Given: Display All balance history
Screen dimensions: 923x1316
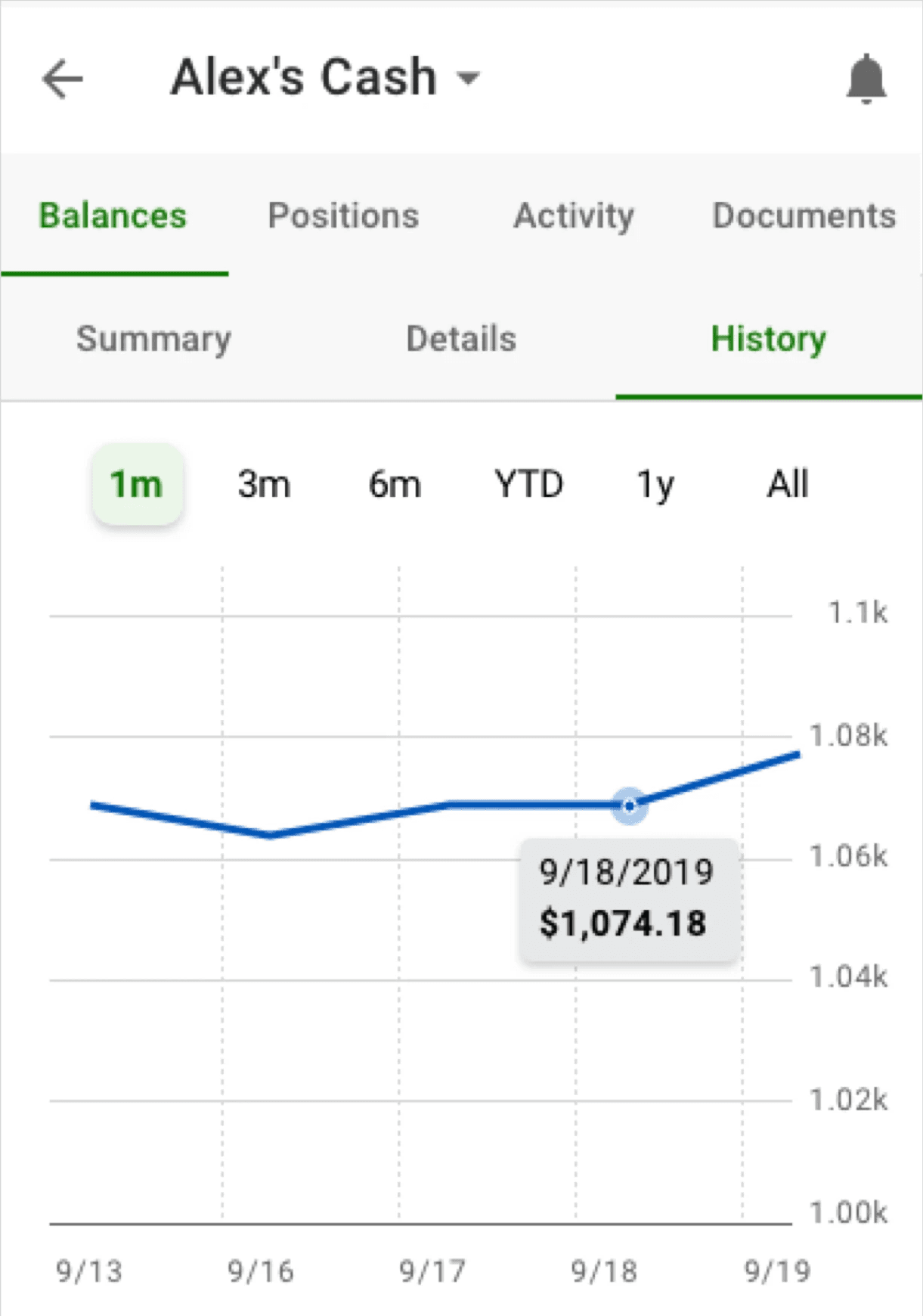Looking at the screenshot, I should coord(788,485).
